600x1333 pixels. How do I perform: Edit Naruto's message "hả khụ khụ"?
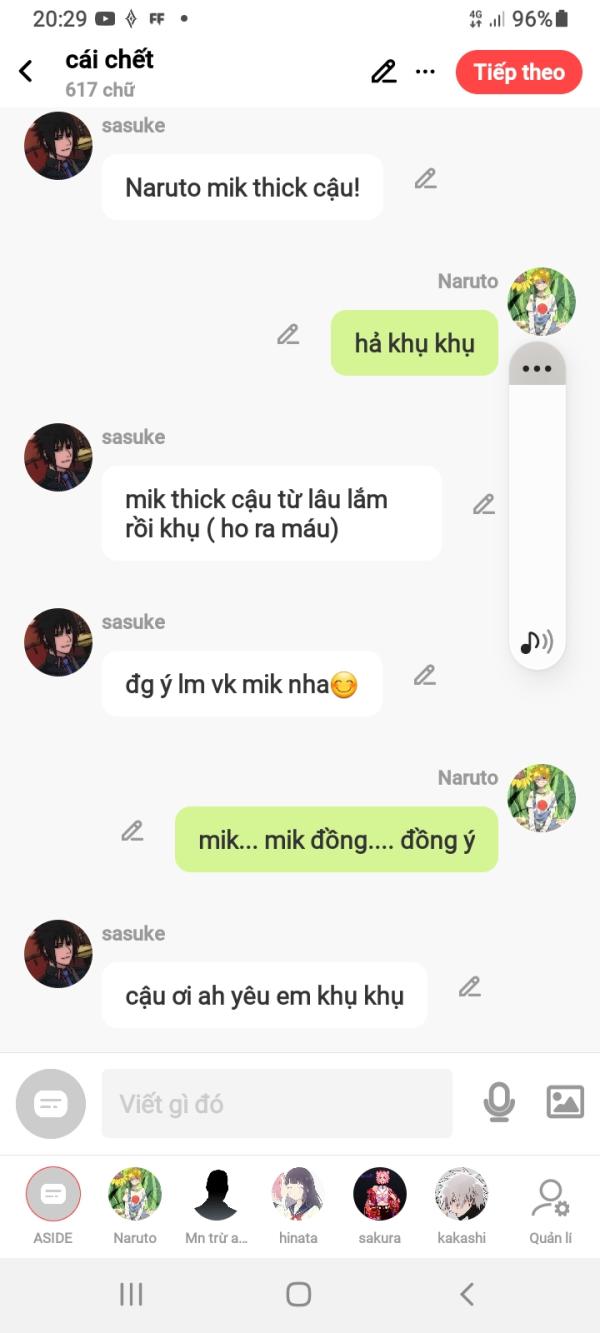coord(288,335)
